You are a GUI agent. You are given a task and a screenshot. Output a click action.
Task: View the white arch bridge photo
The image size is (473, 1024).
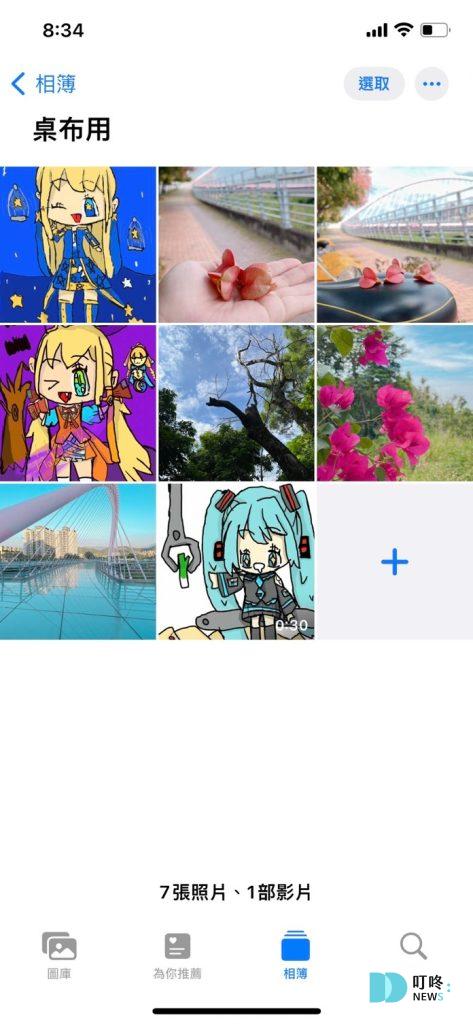click(x=78, y=561)
